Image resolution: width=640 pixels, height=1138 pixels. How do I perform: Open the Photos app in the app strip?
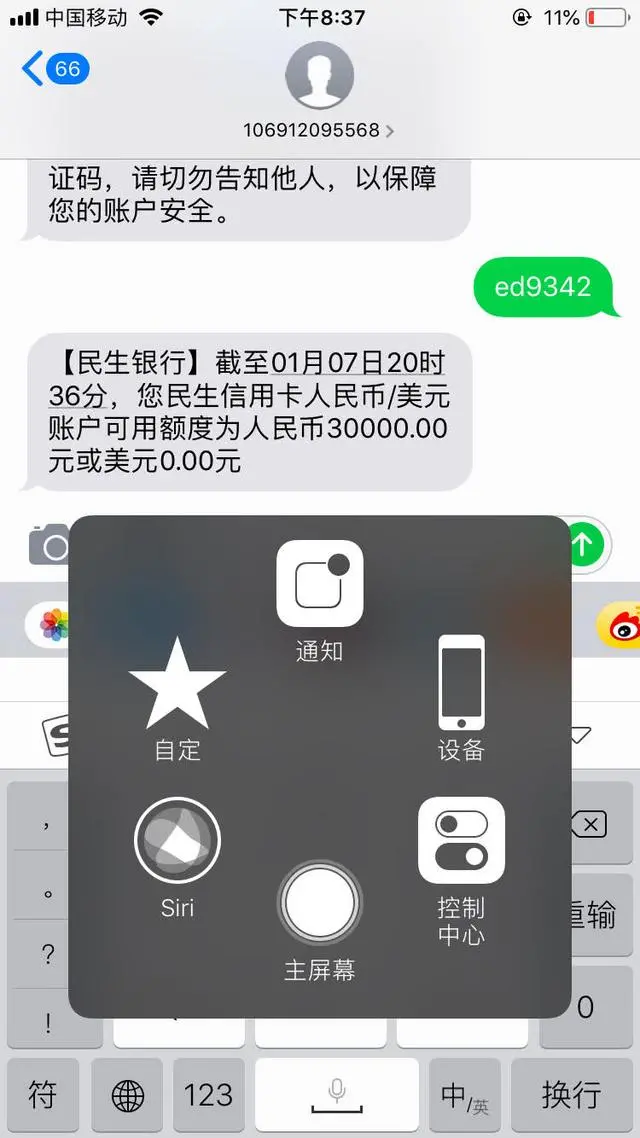click(54, 625)
